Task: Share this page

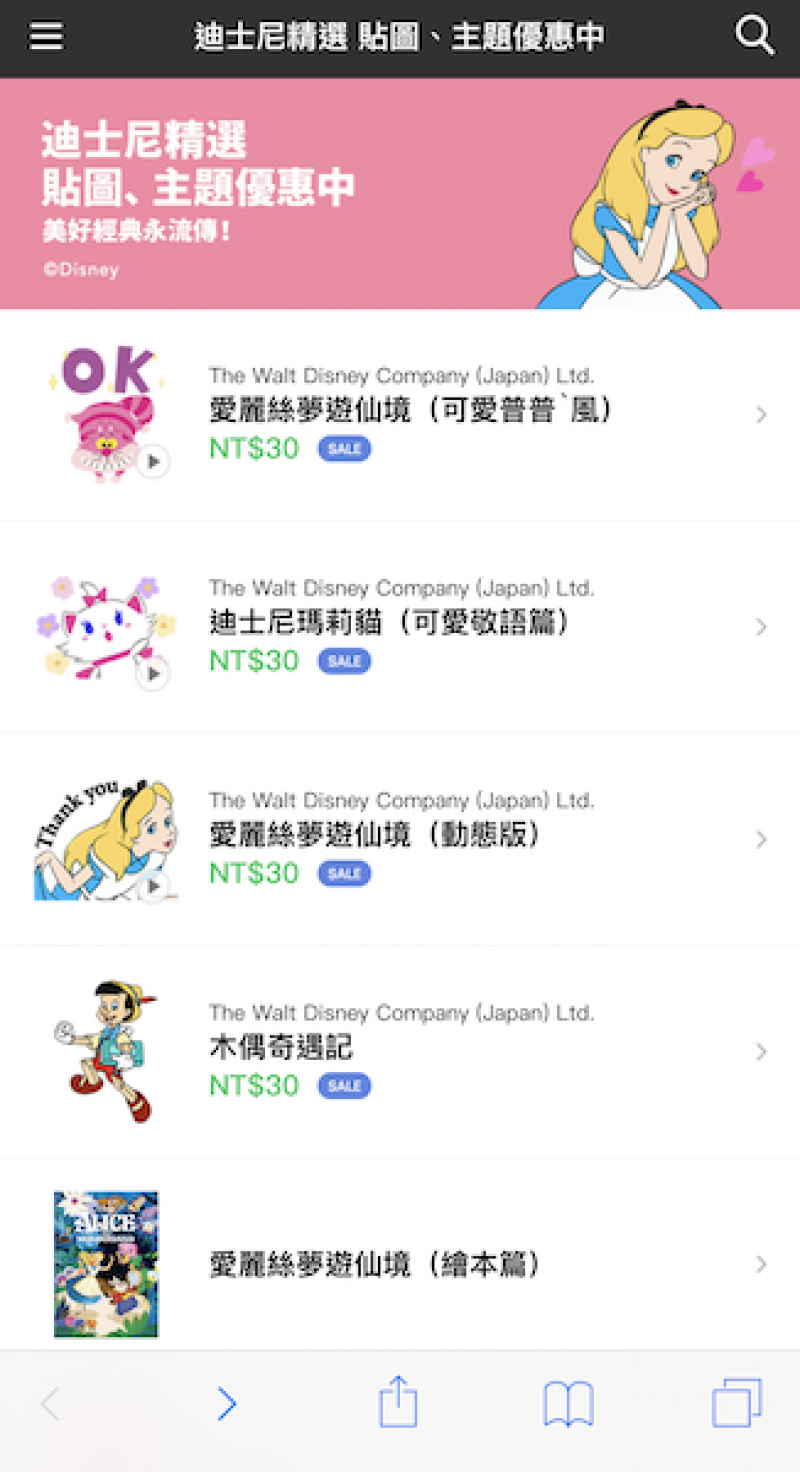Action: coord(398,1402)
